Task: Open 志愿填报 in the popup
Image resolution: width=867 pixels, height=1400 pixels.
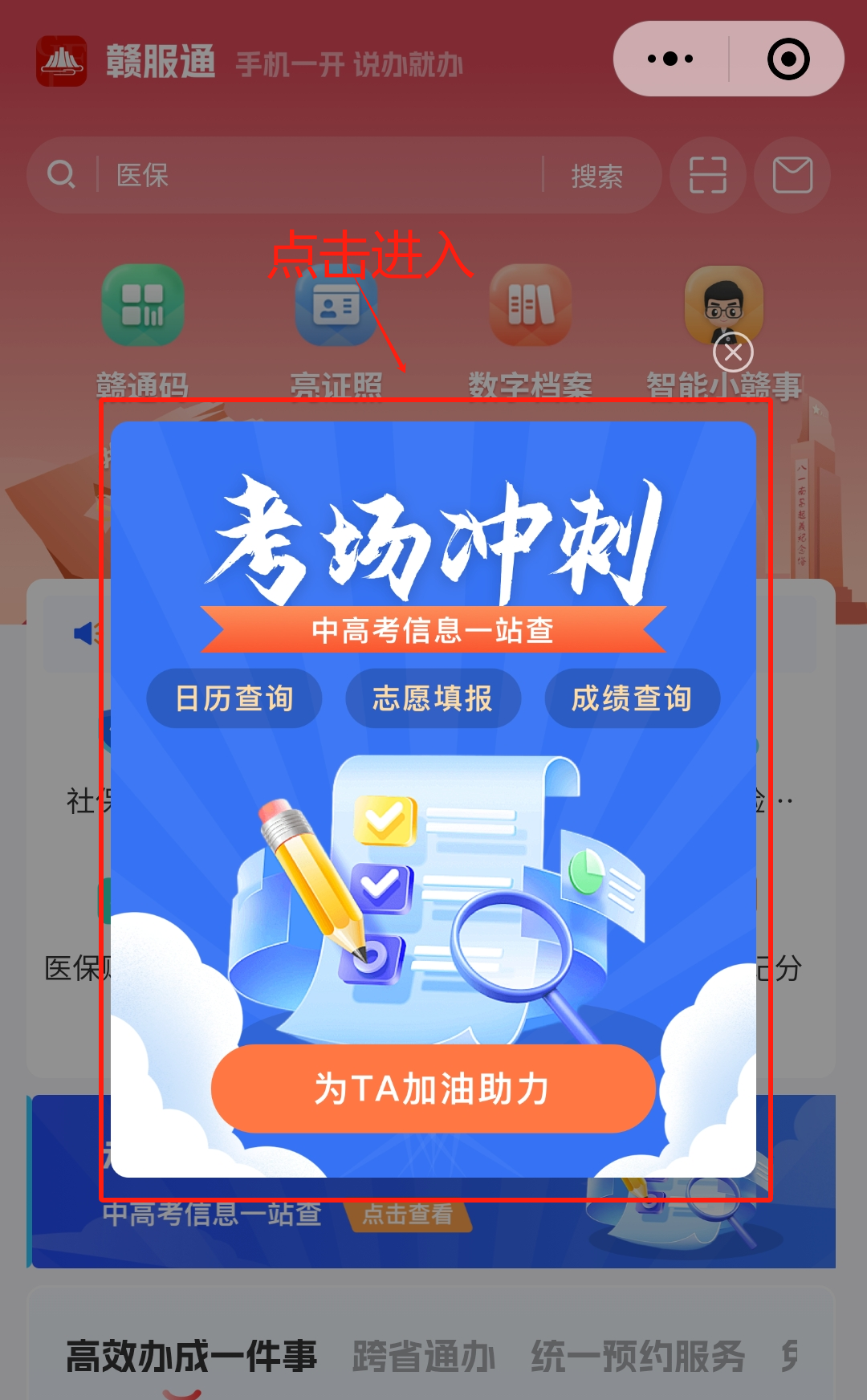Action: (433, 698)
